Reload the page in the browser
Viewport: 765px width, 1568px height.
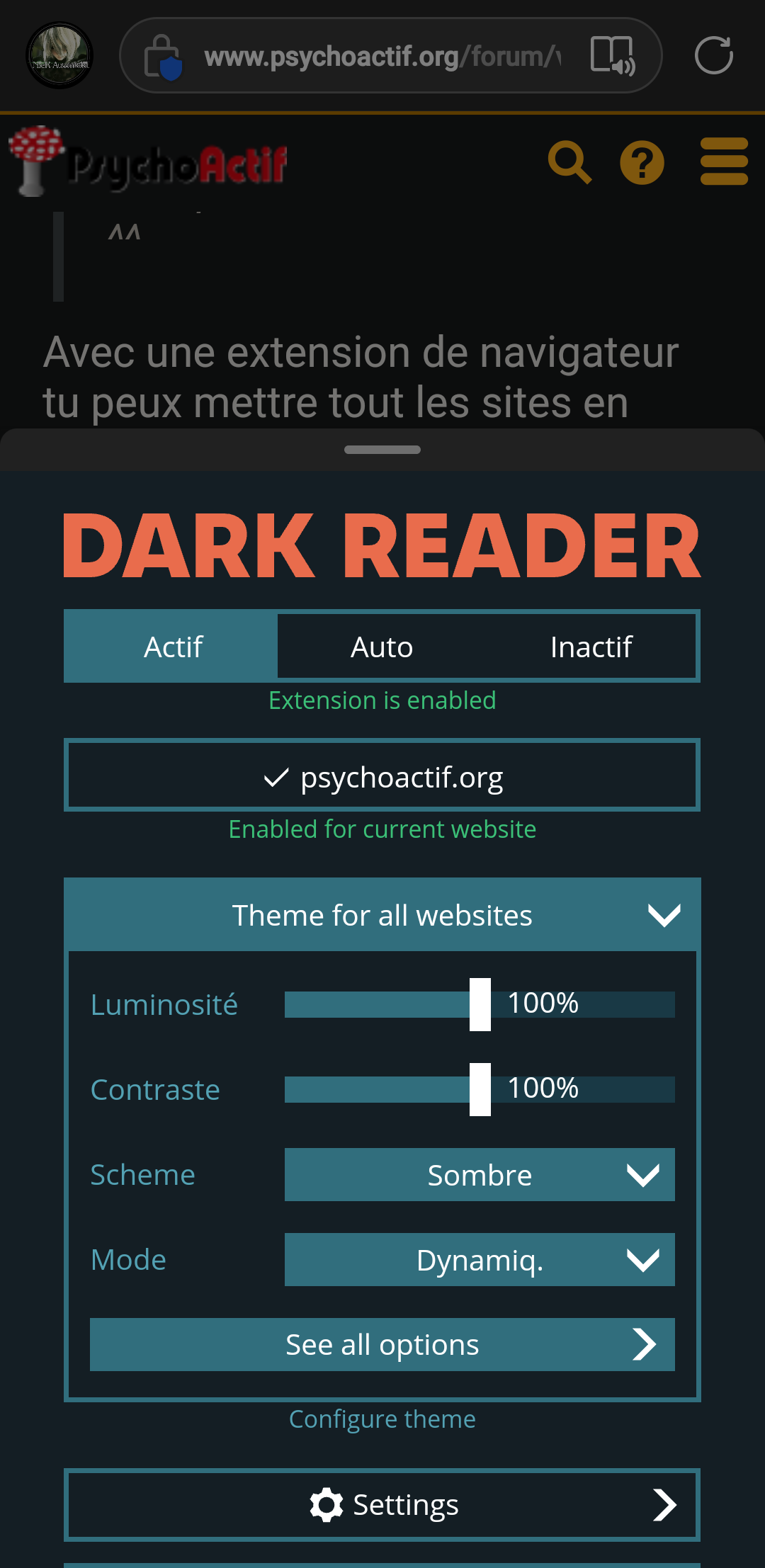click(x=713, y=56)
